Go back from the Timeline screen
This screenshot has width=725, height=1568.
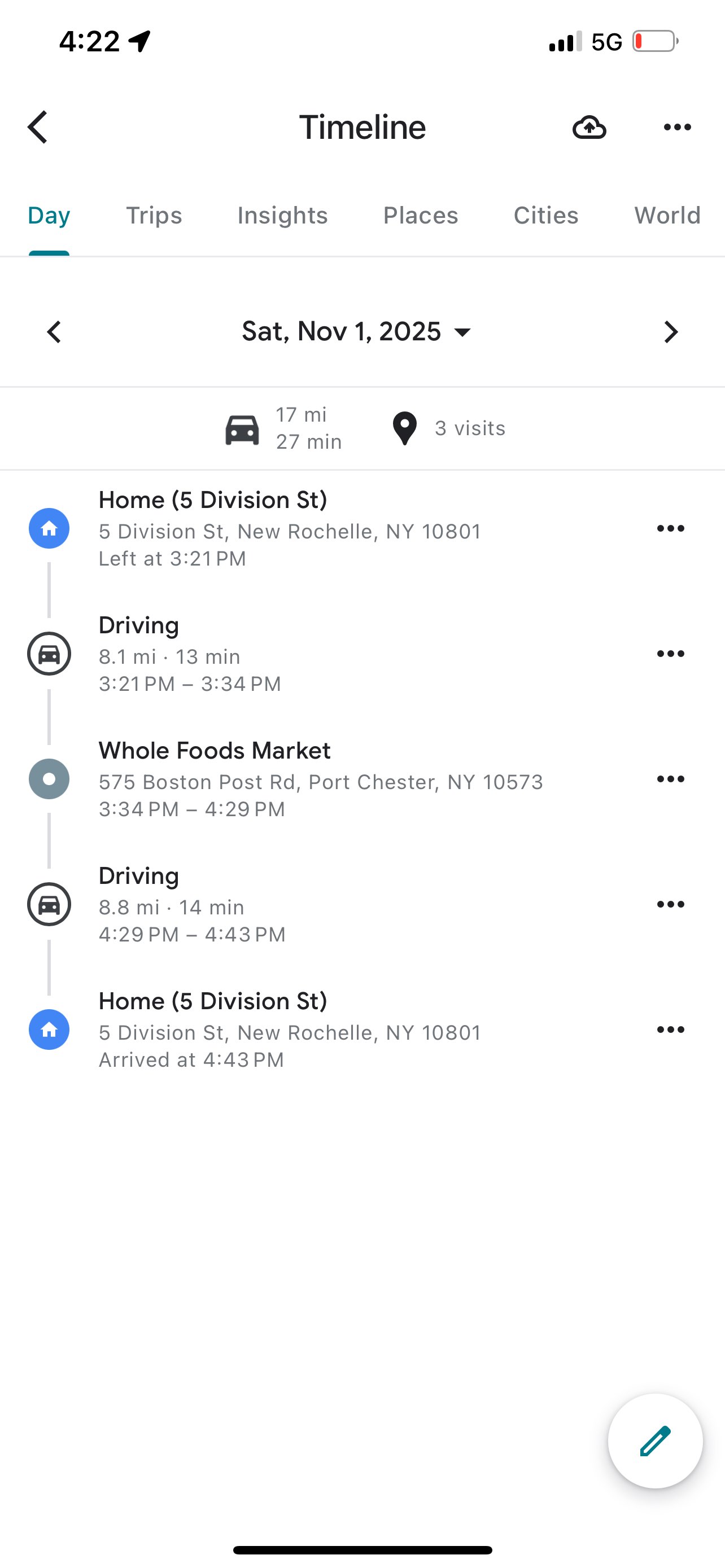click(38, 127)
